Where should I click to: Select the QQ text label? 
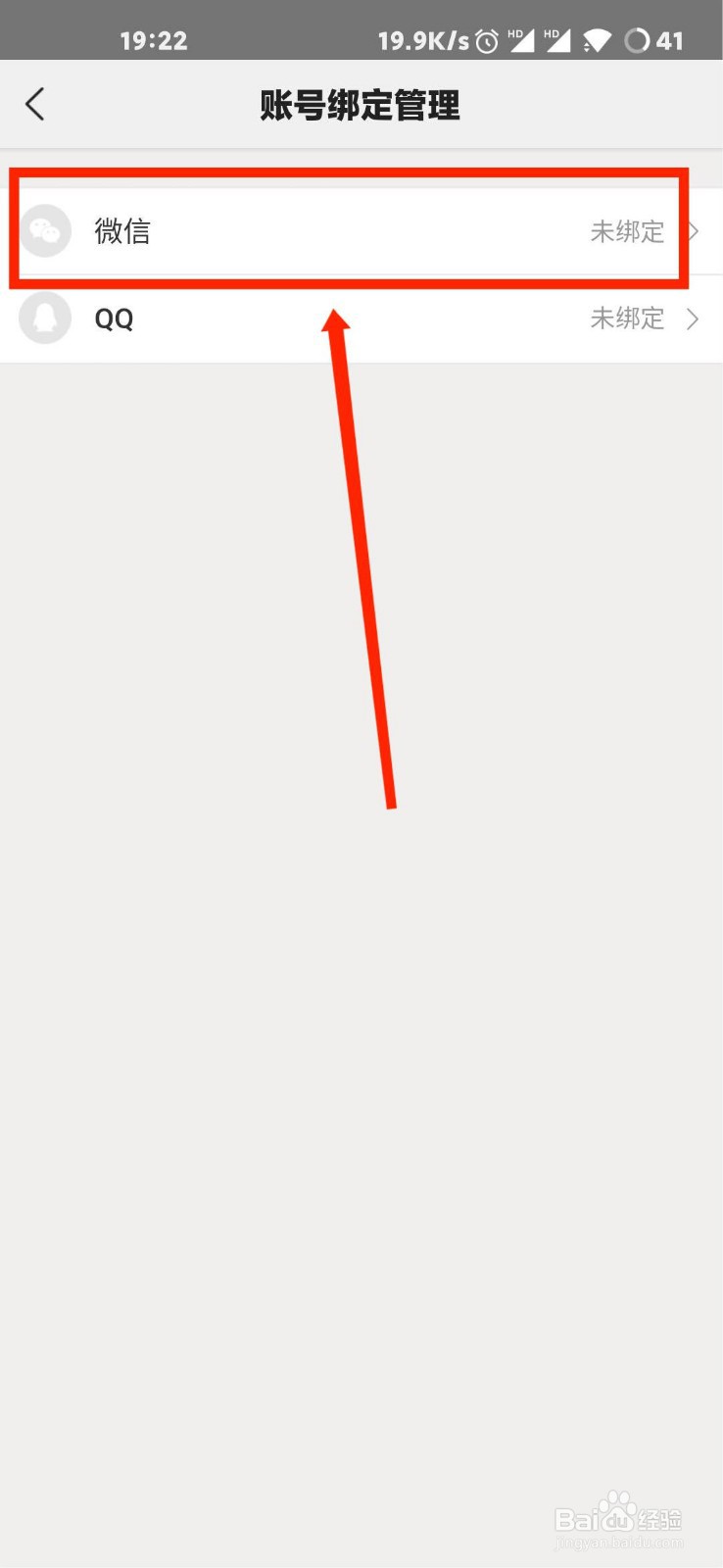coord(114,318)
